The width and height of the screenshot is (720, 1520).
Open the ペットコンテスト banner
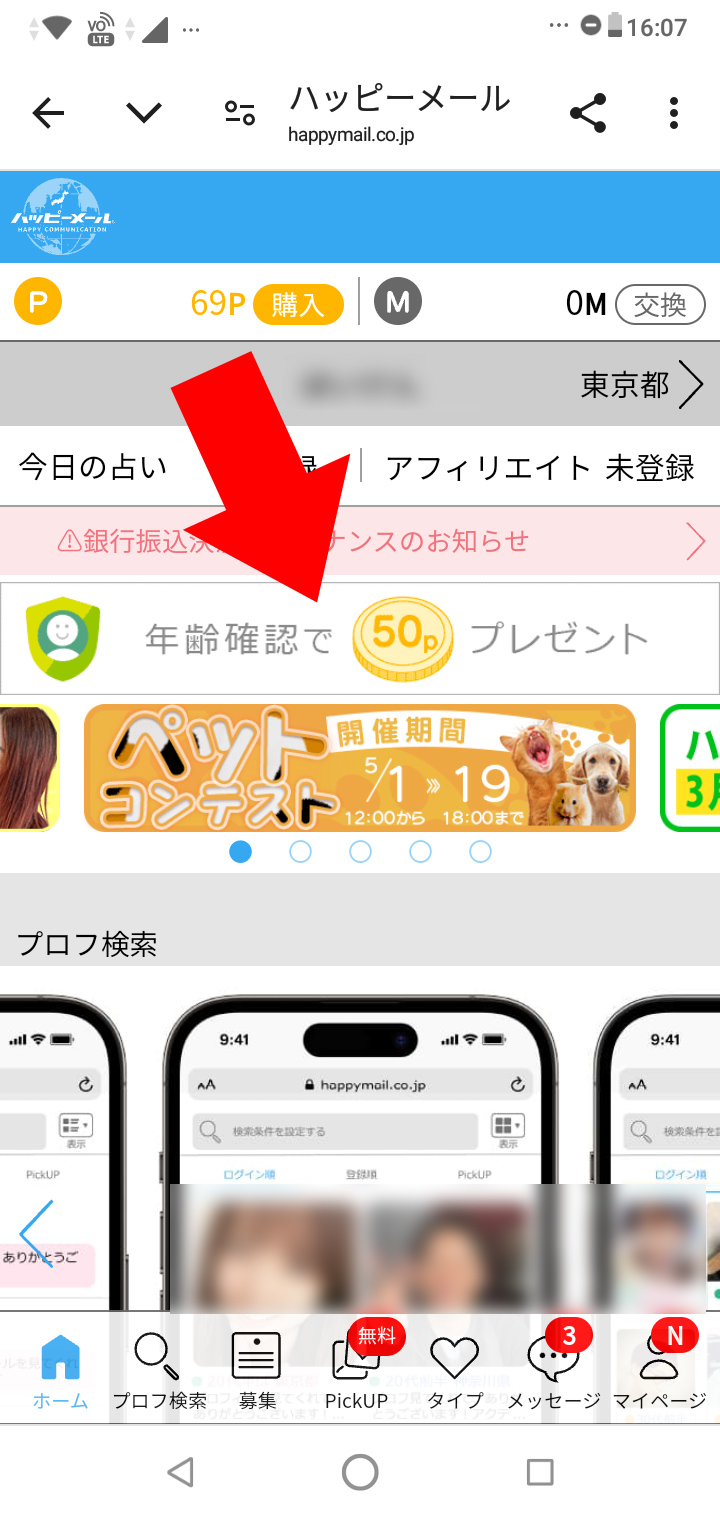tap(360, 768)
